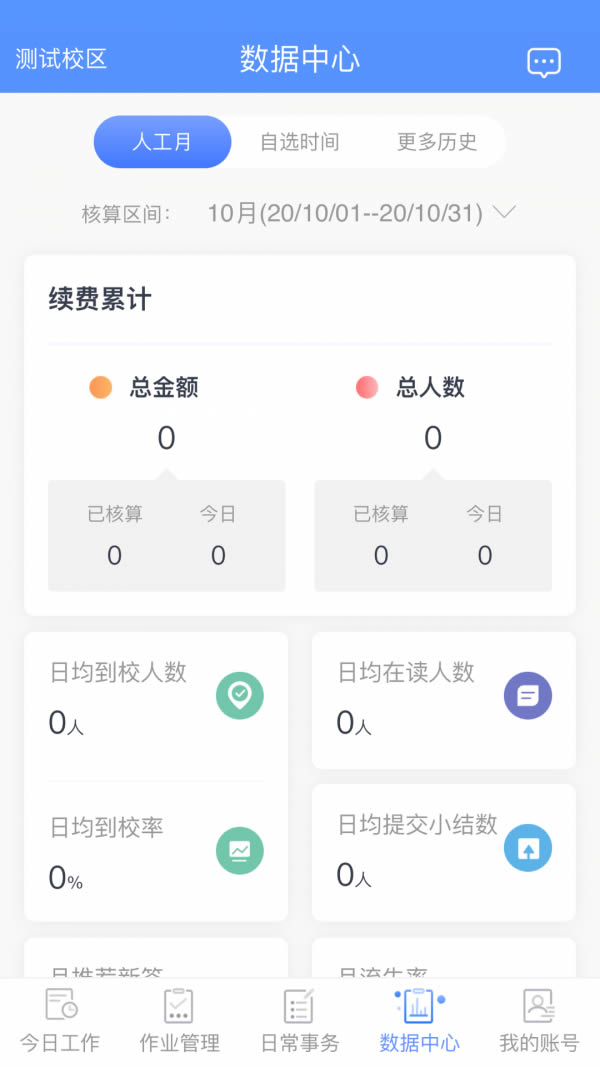Image resolution: width=600 pixels, height=1067 pixels.
Task: Tap the 测试校区 campus selector
Action: tap(61, 59)
